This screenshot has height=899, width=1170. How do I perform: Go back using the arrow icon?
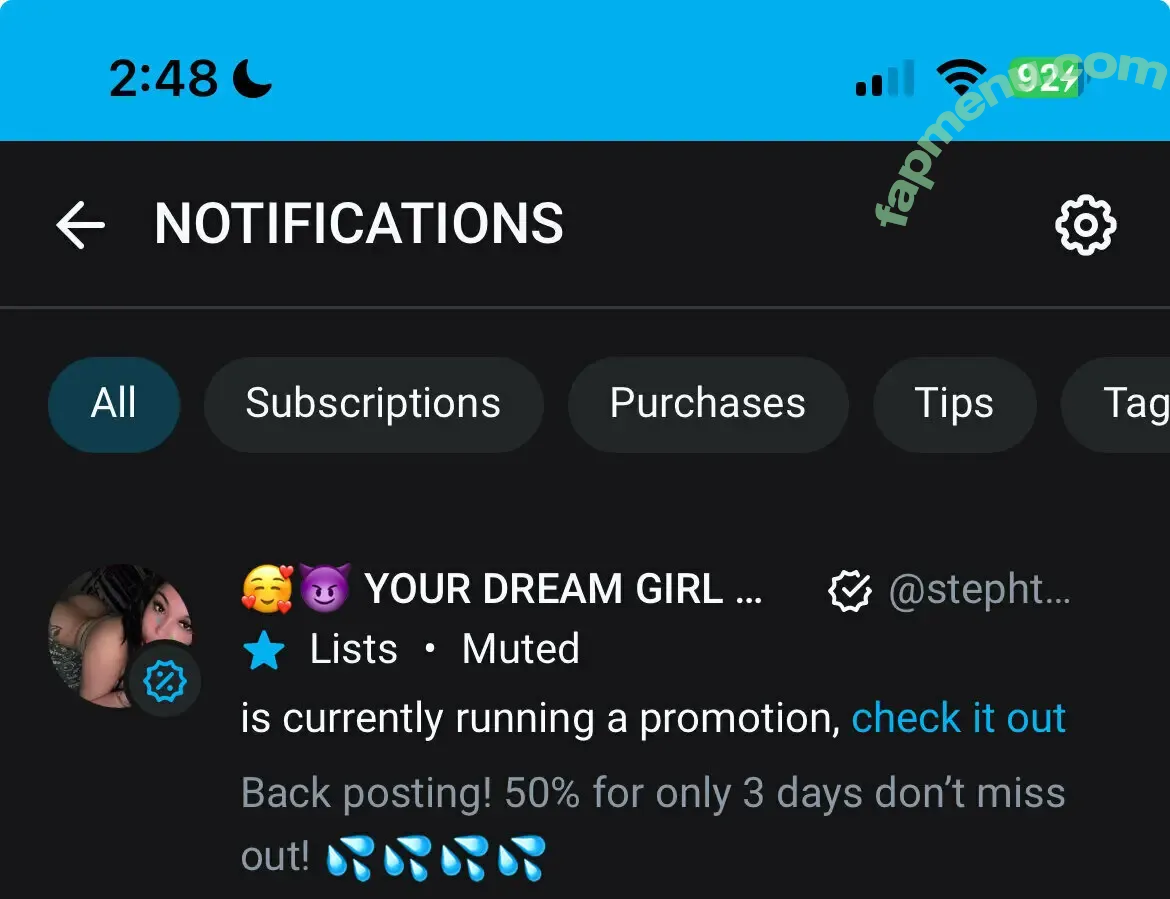(x=81, y=224)
